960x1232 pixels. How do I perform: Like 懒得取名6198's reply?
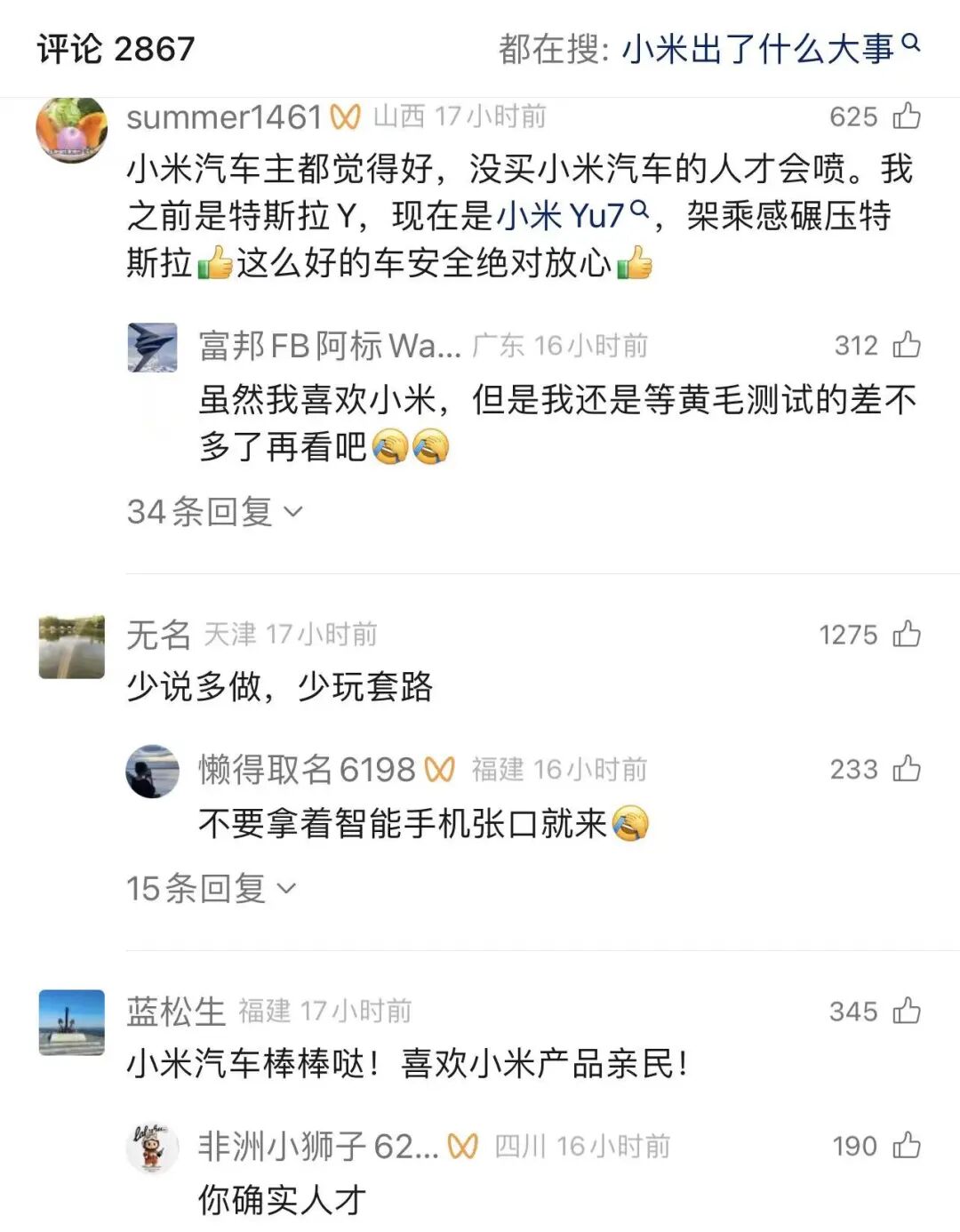(906, 769)
